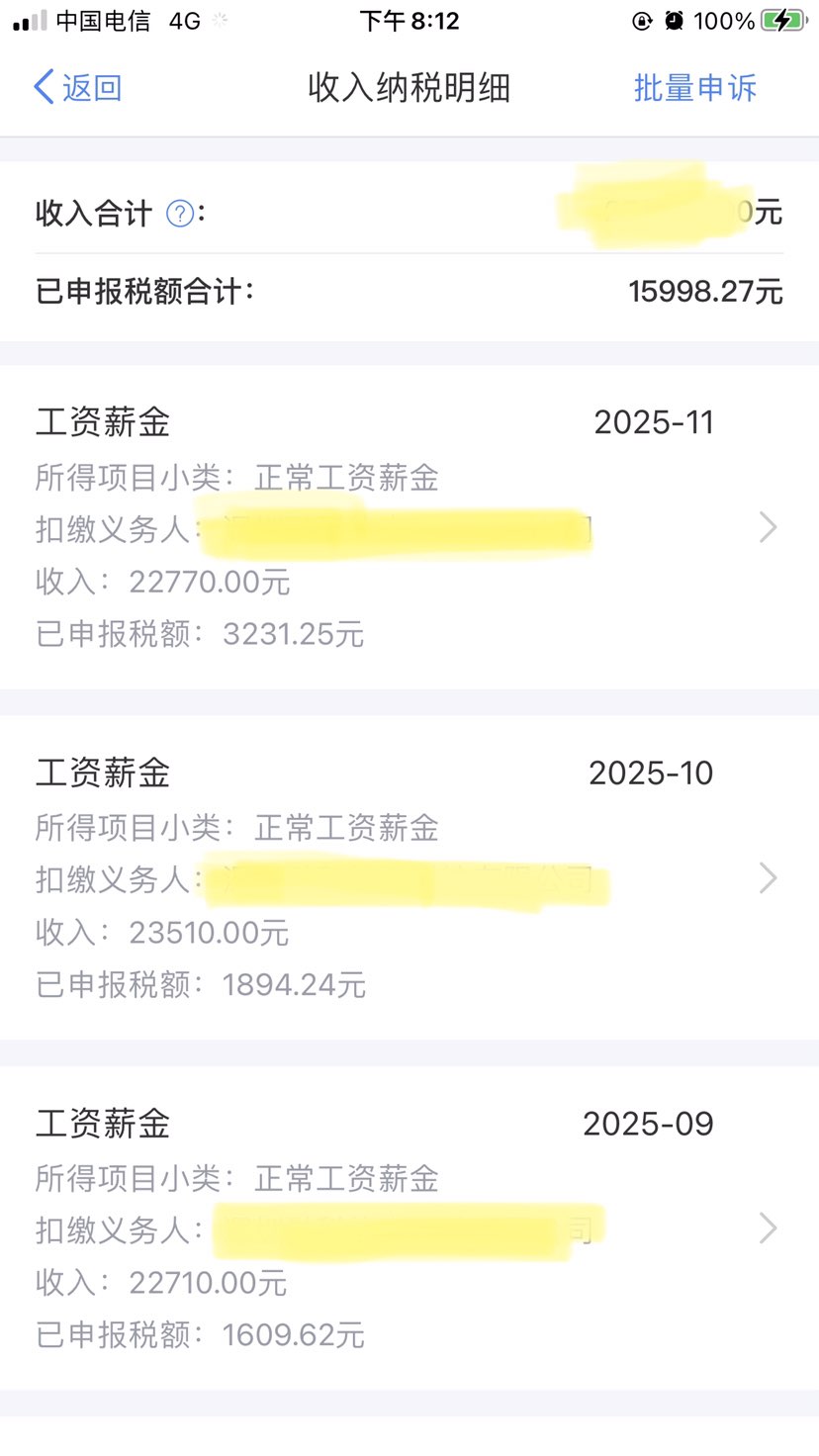Open the 2025-11 工资薪金 record

409,527
